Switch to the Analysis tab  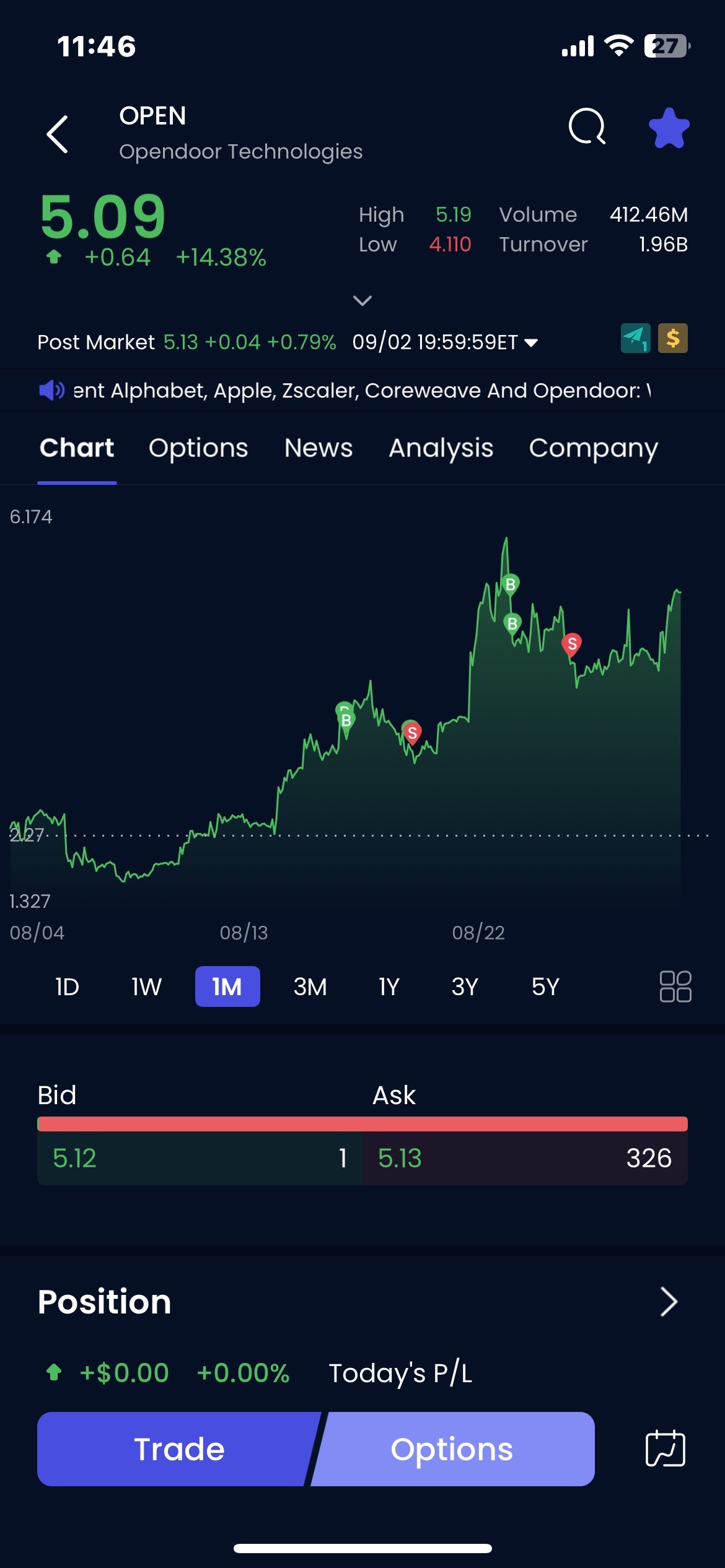point(441,448)
